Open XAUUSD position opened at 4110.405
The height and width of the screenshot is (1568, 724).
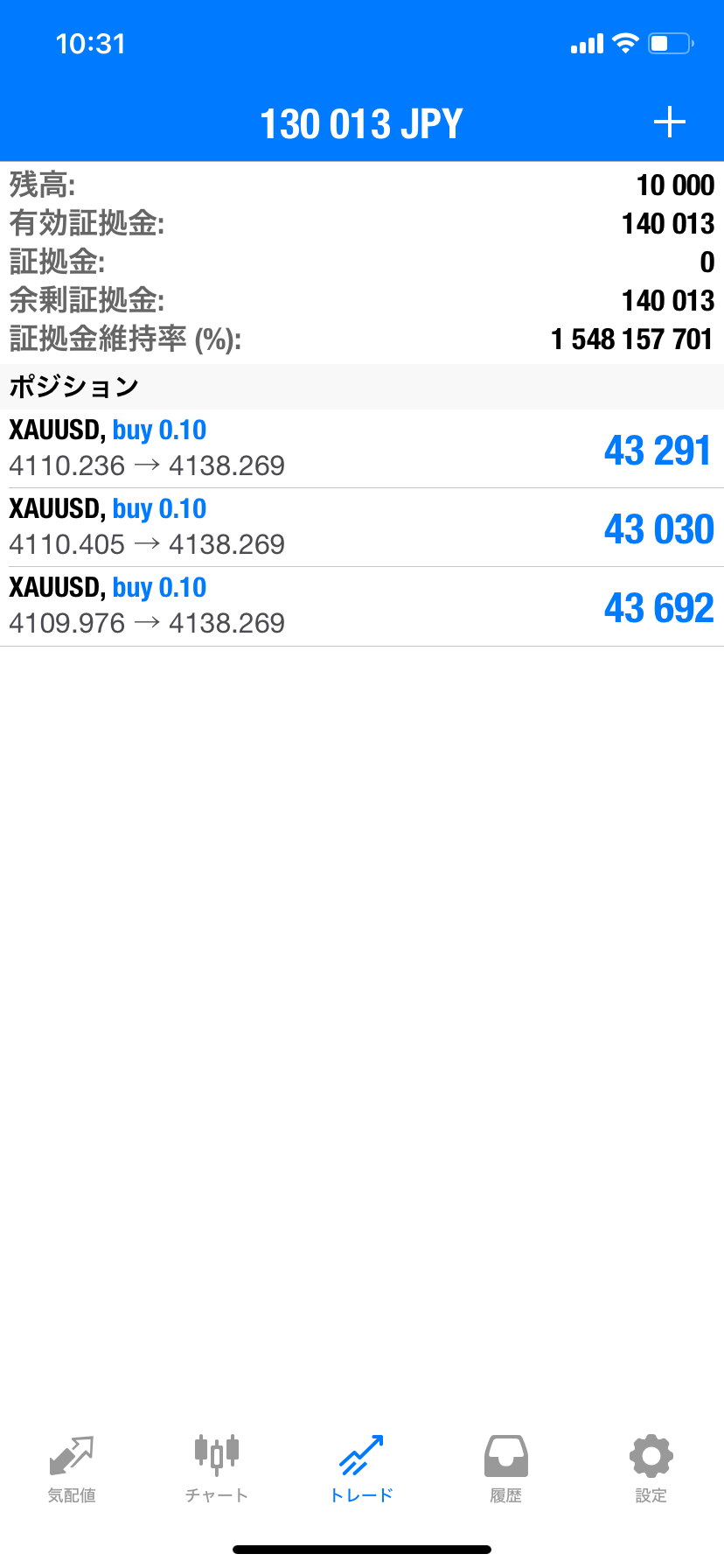click(x=362, y=527)
